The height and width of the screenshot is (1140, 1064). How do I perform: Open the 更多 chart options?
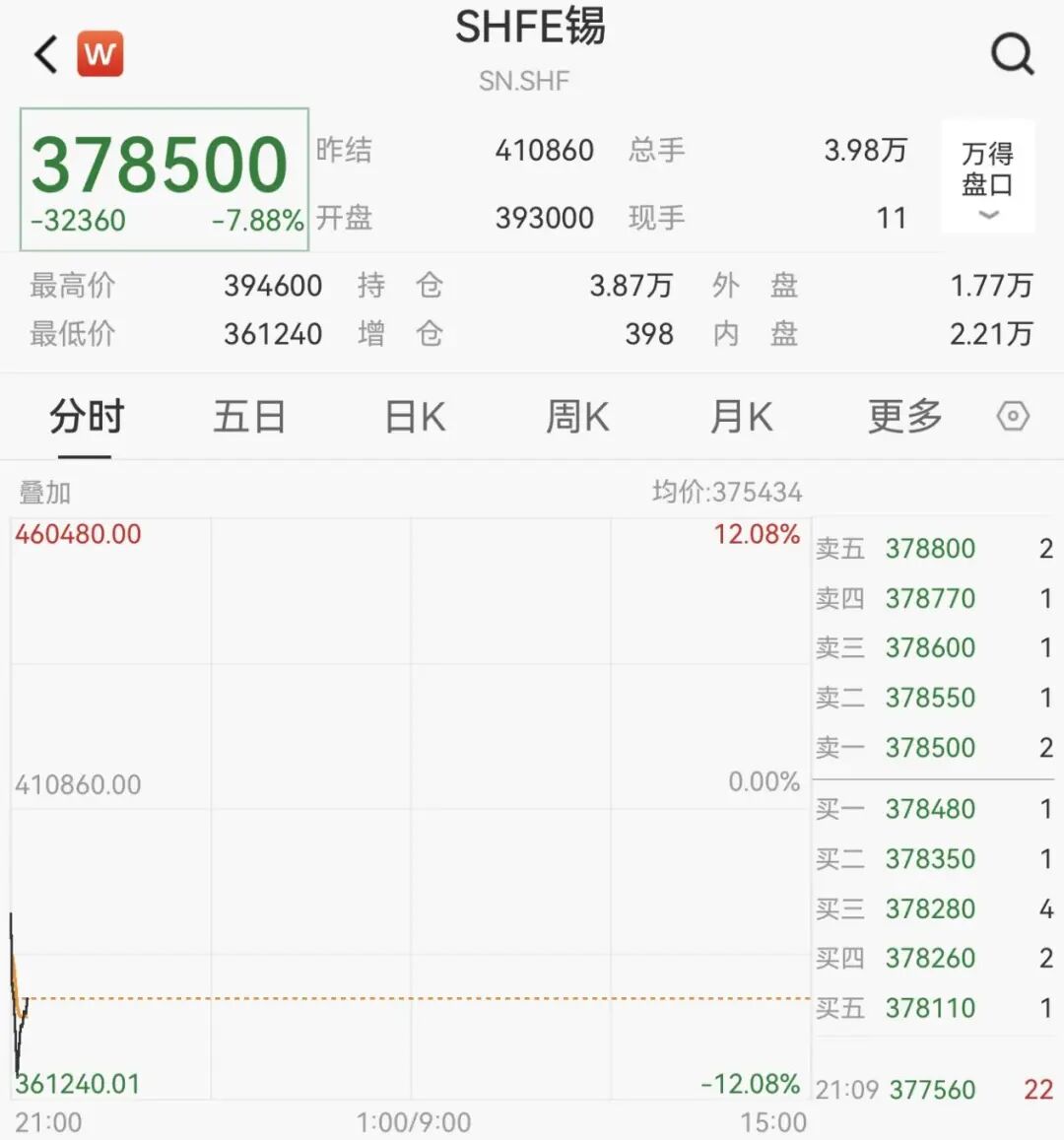coord(904,417)
